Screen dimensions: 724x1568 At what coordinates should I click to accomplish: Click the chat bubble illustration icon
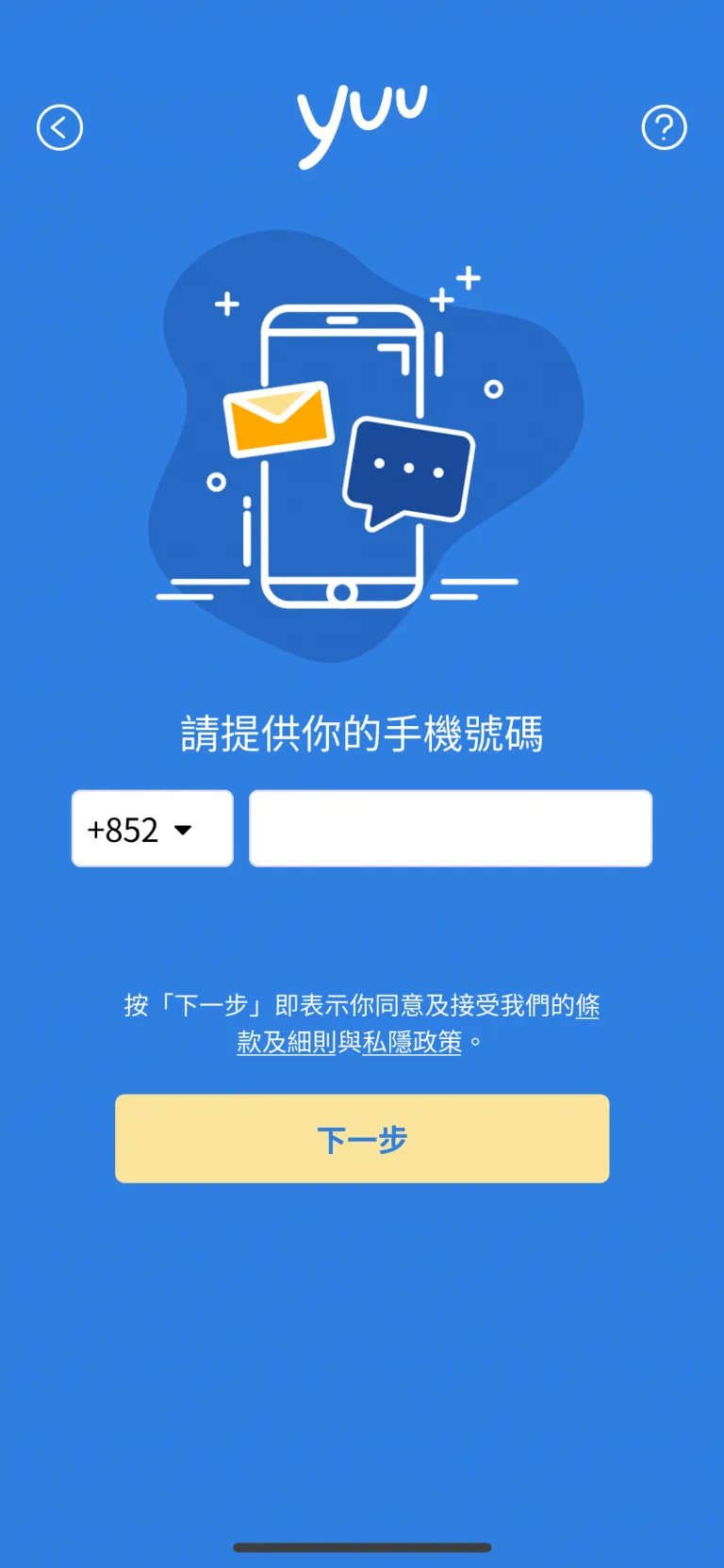(x=409, y=467)
